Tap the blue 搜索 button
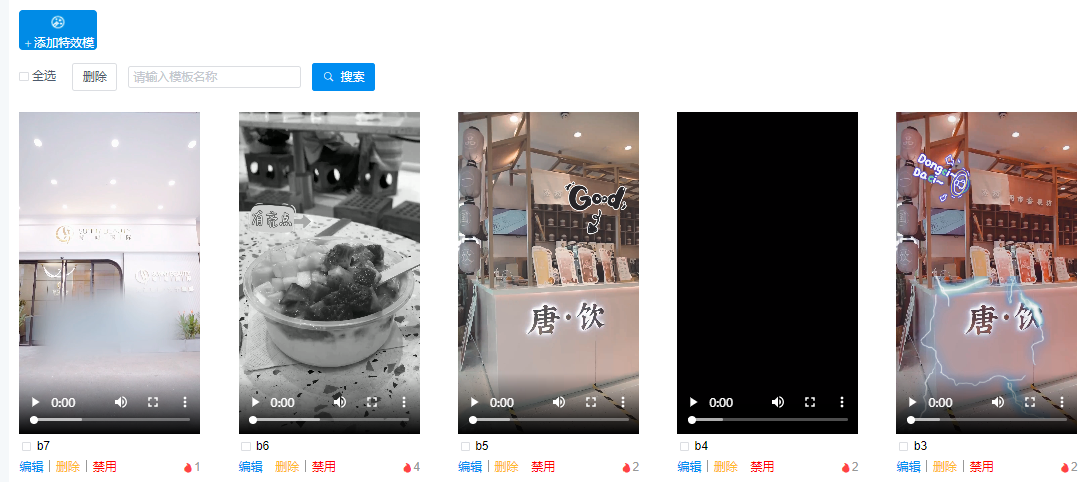The width and height of the screenshot is (1090, 482). [x=343, y=77]
